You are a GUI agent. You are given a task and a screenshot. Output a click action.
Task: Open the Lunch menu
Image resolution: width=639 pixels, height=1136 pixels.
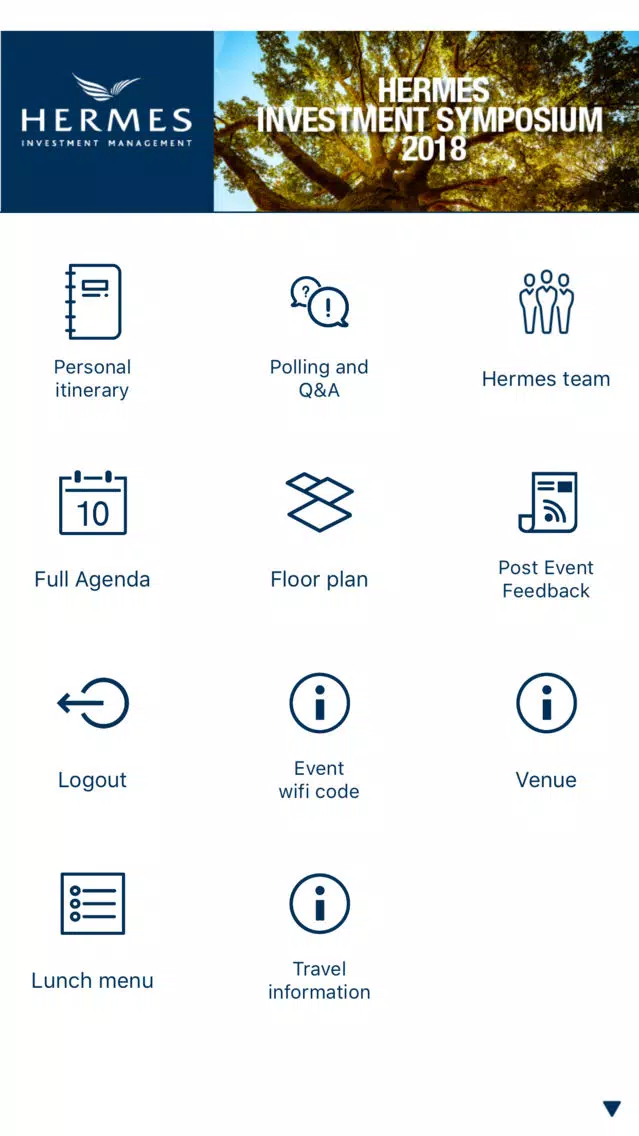click(92, 932)
